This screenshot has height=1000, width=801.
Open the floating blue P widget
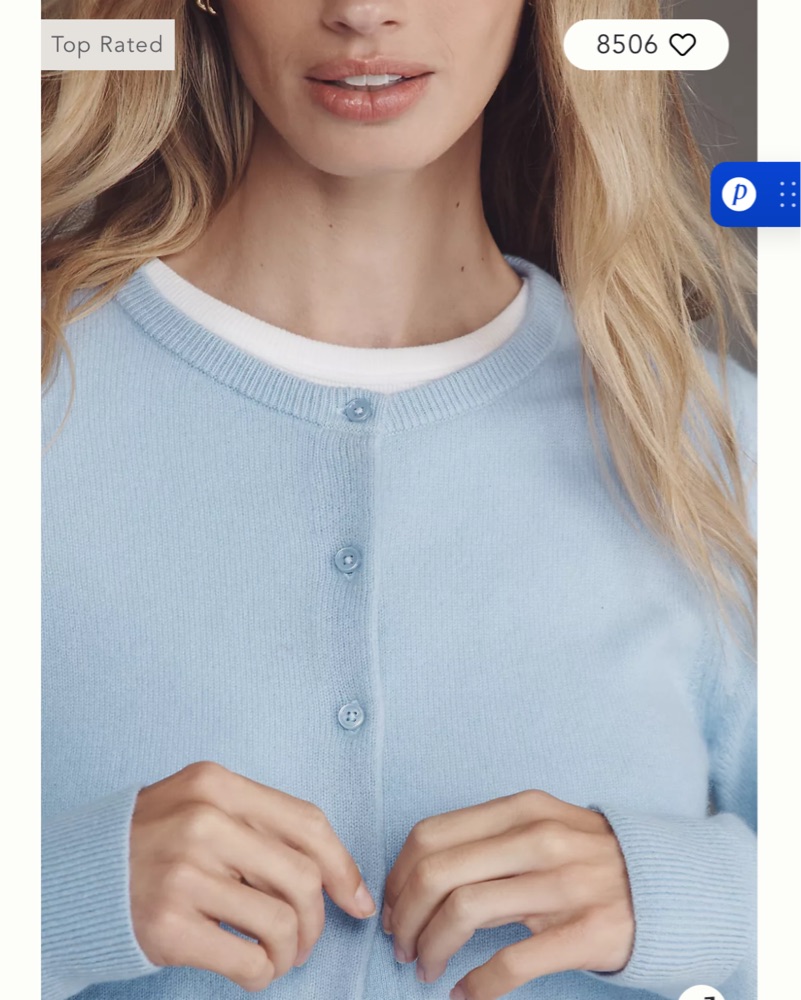pos(740,194)
